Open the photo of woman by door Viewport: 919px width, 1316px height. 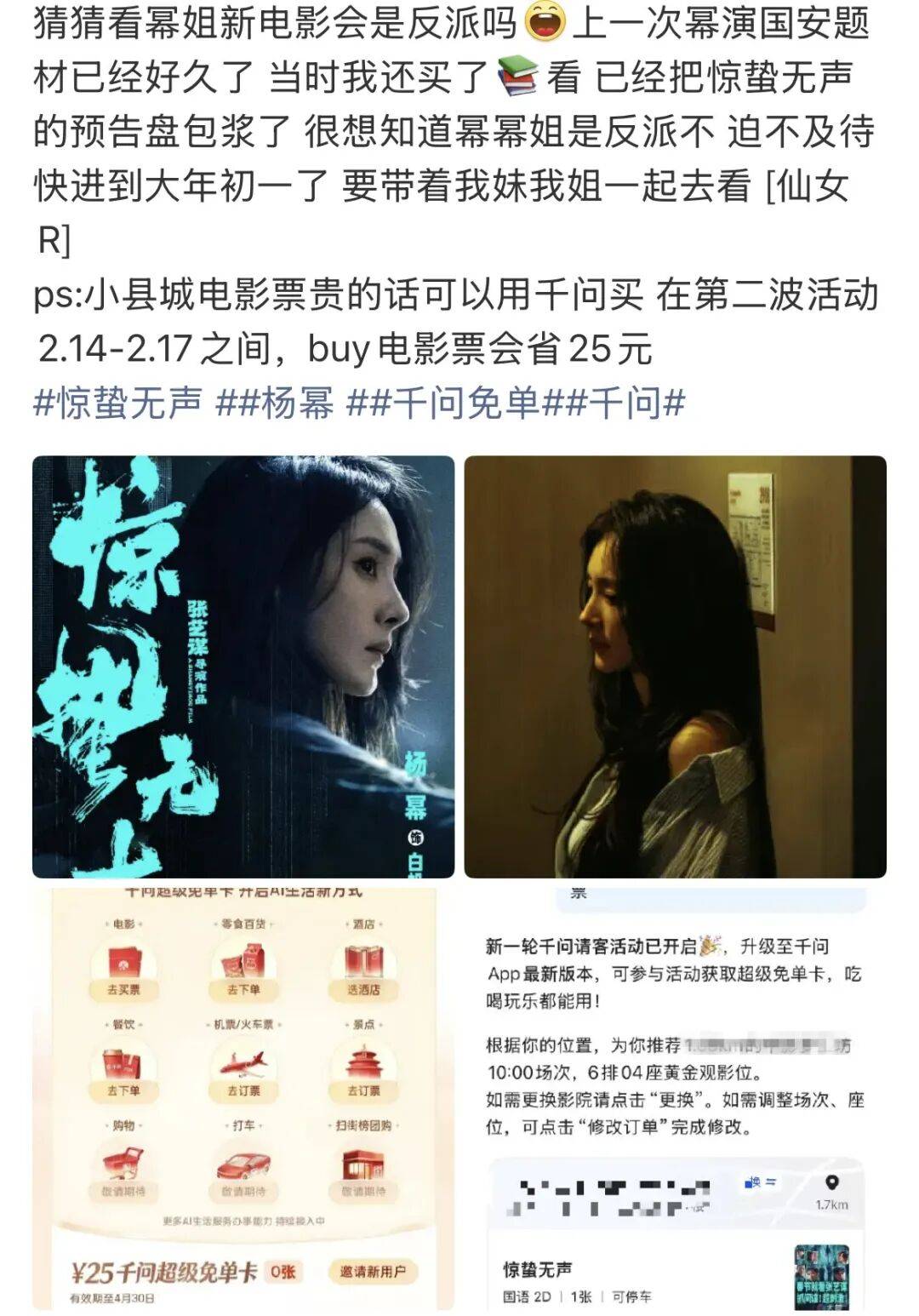[675, 667]
